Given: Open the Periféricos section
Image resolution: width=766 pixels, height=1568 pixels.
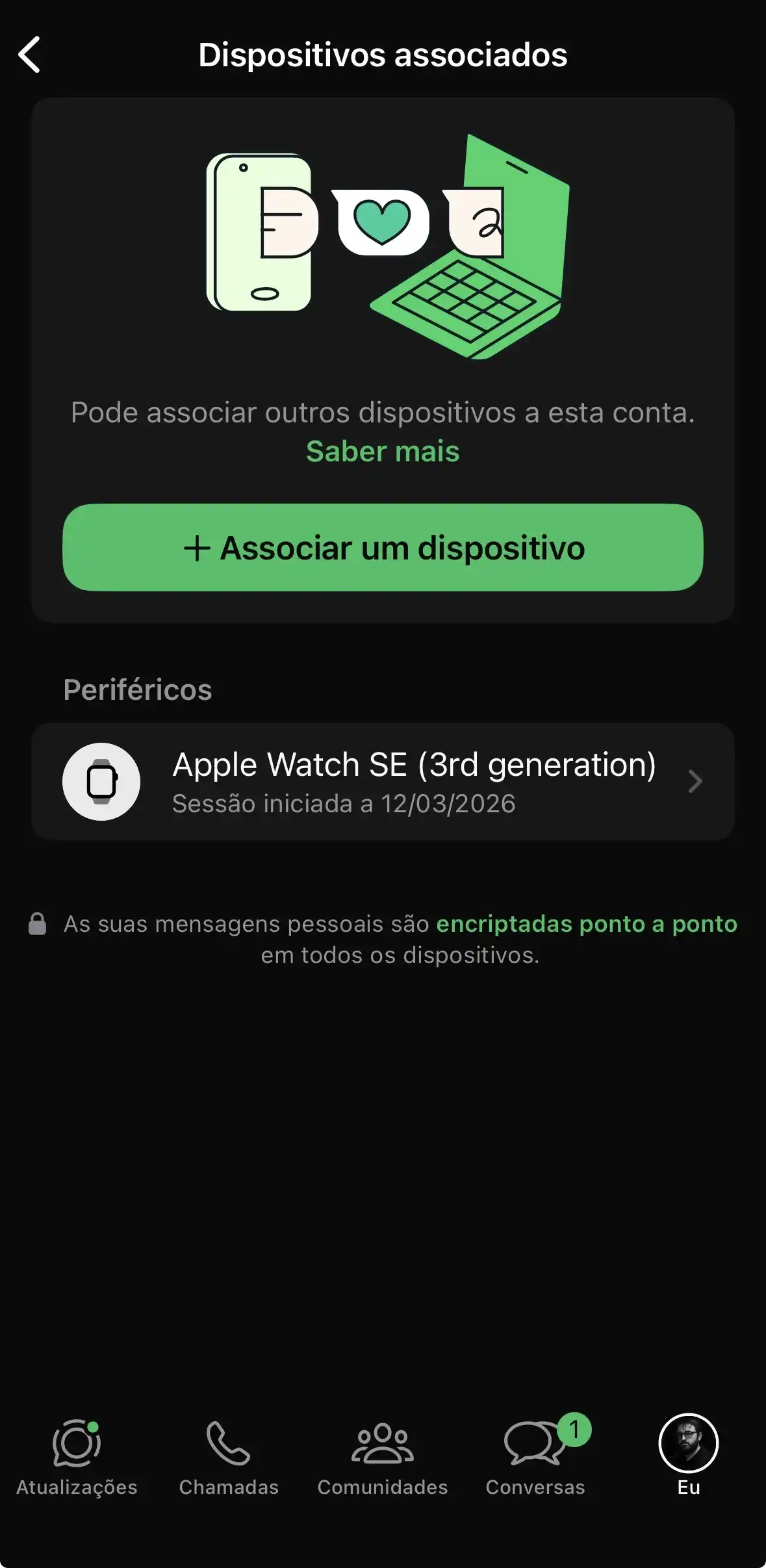Looking at the screenshot, I should click(x=138, y=690).
